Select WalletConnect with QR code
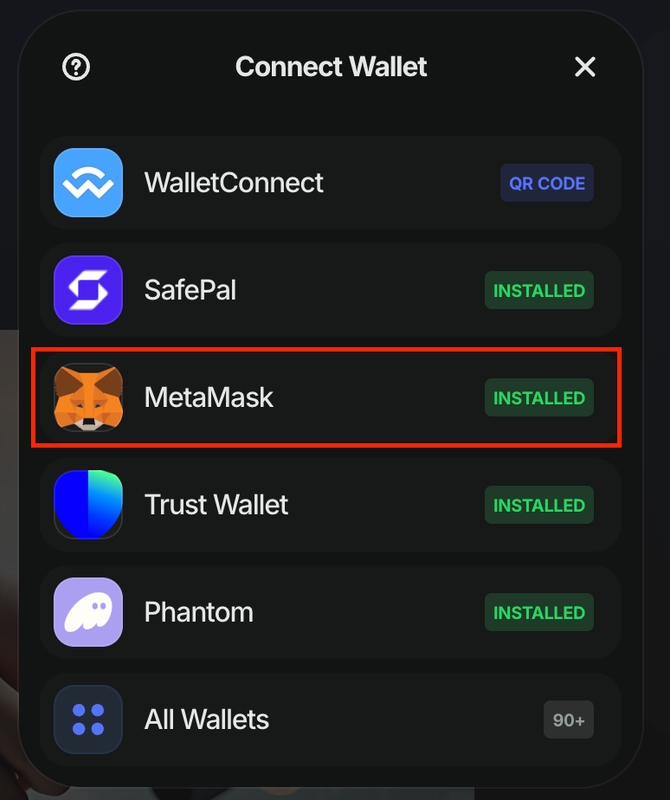670x800 pixels. coord(330,183)
